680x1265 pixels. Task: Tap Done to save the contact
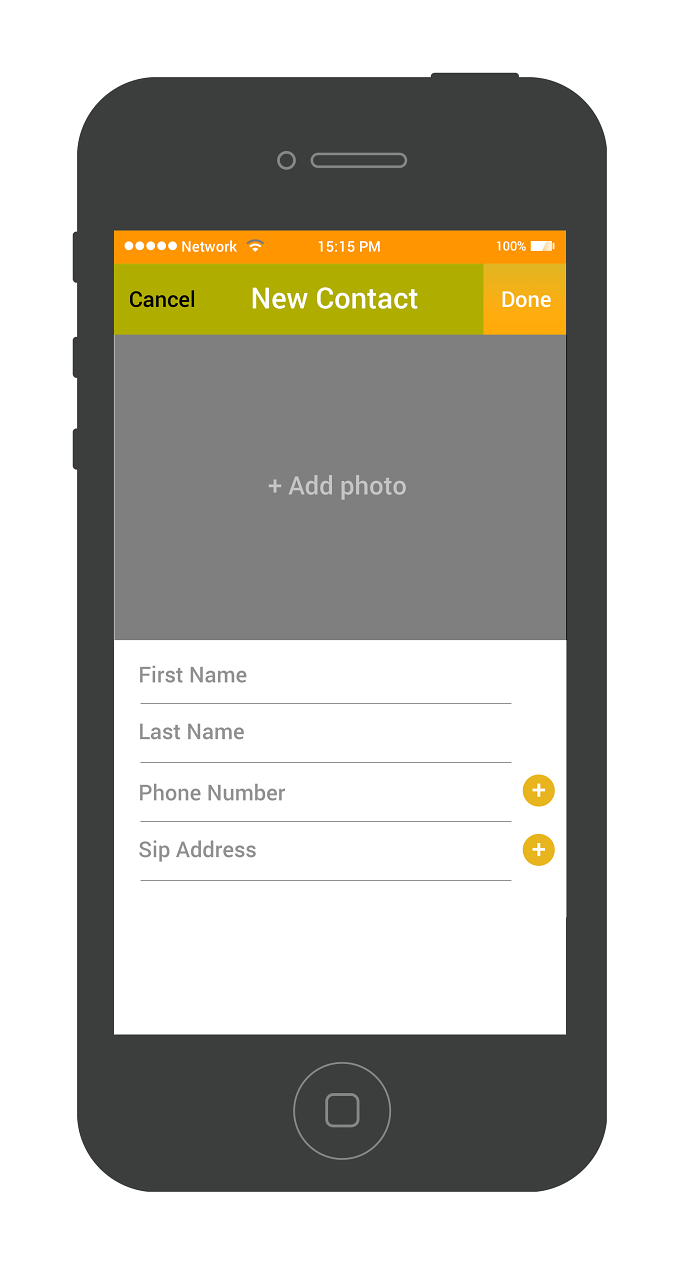(525, 299)
